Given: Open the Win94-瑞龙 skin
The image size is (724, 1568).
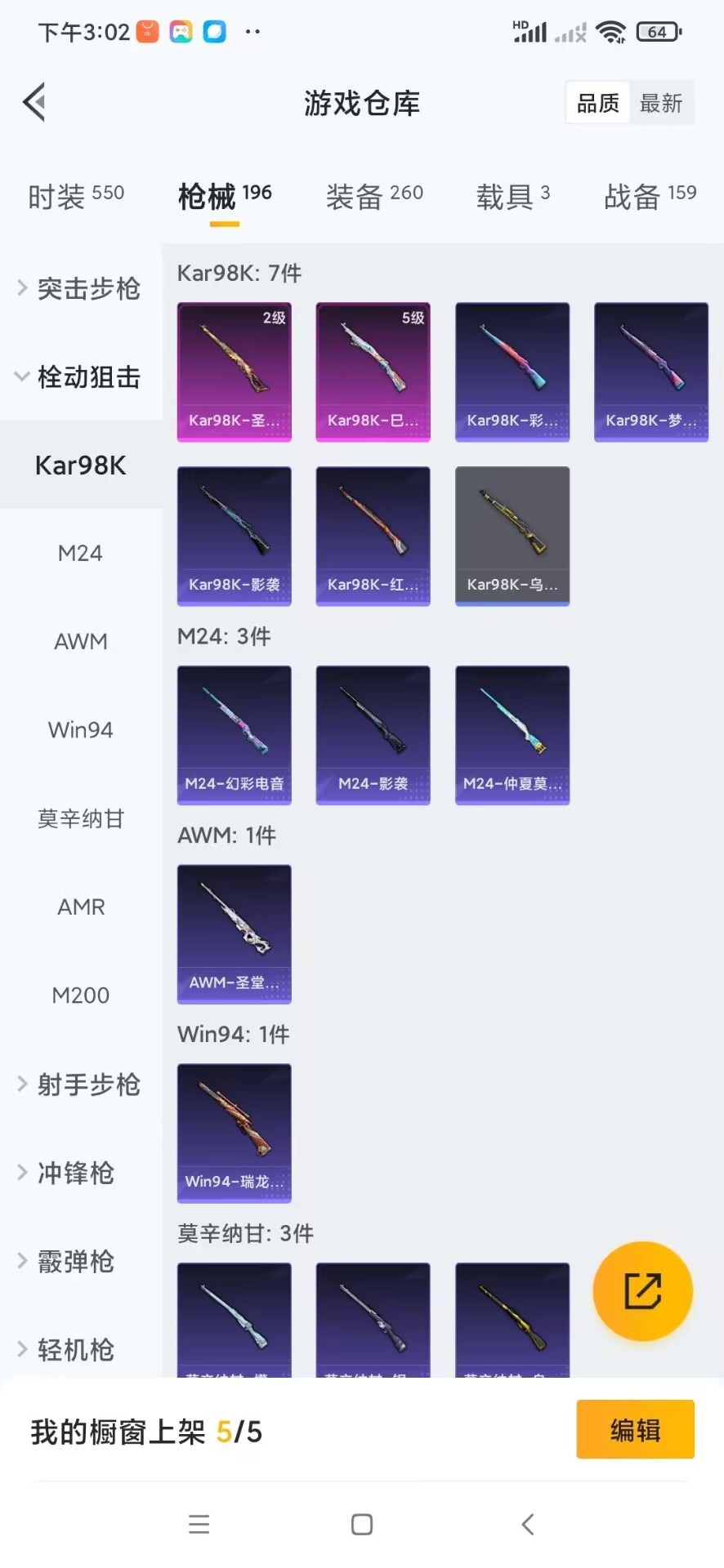Looking at the screenshot, I should (235, 1133).
